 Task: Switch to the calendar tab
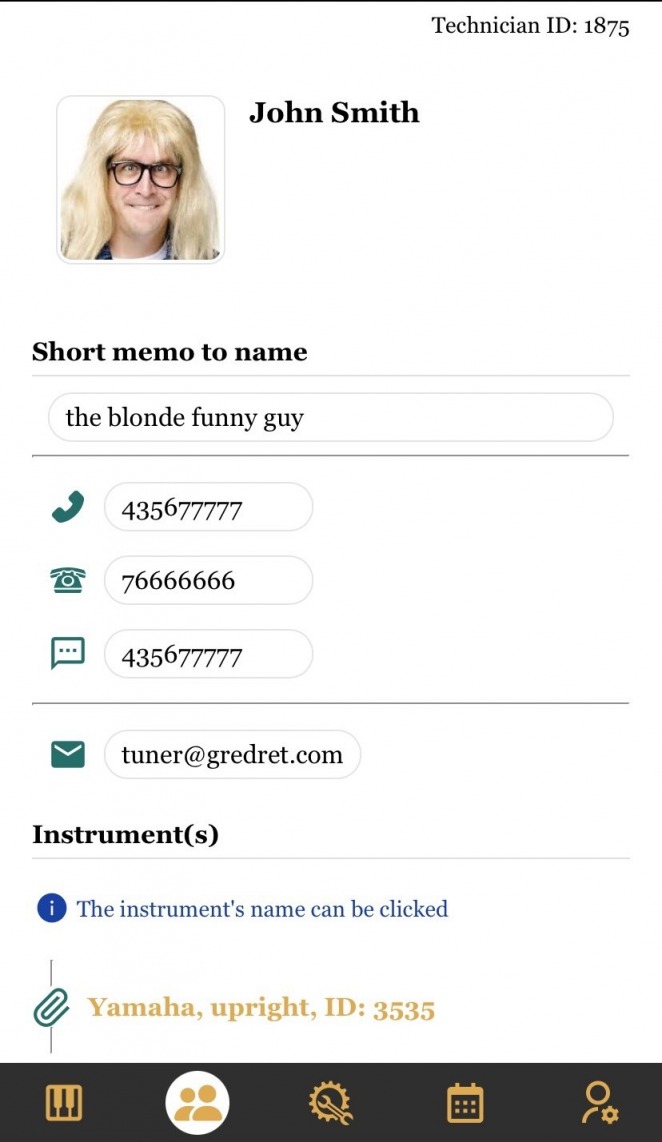point(464,1103)
